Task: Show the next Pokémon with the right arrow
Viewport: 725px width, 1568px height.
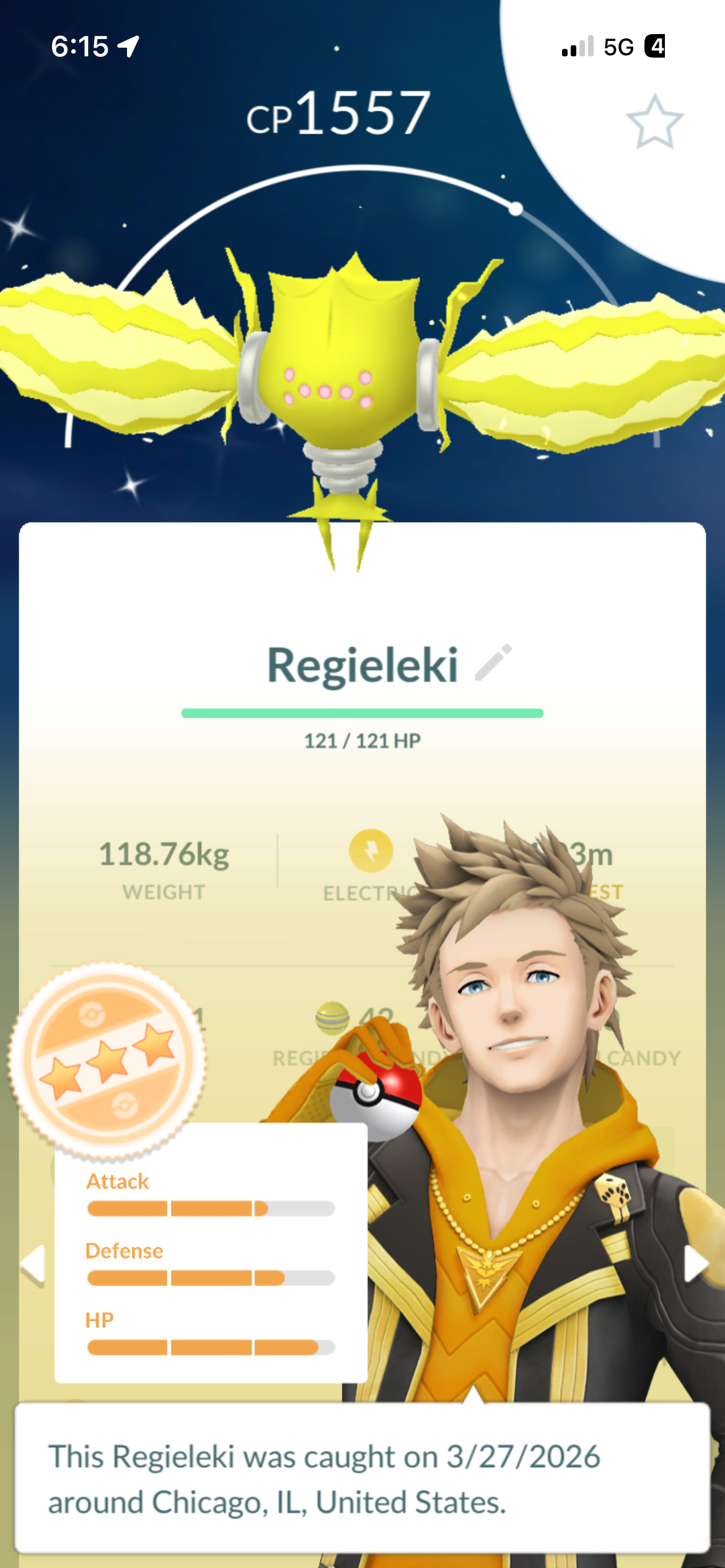Action: pyautogui.click(x=696, y=1263)
